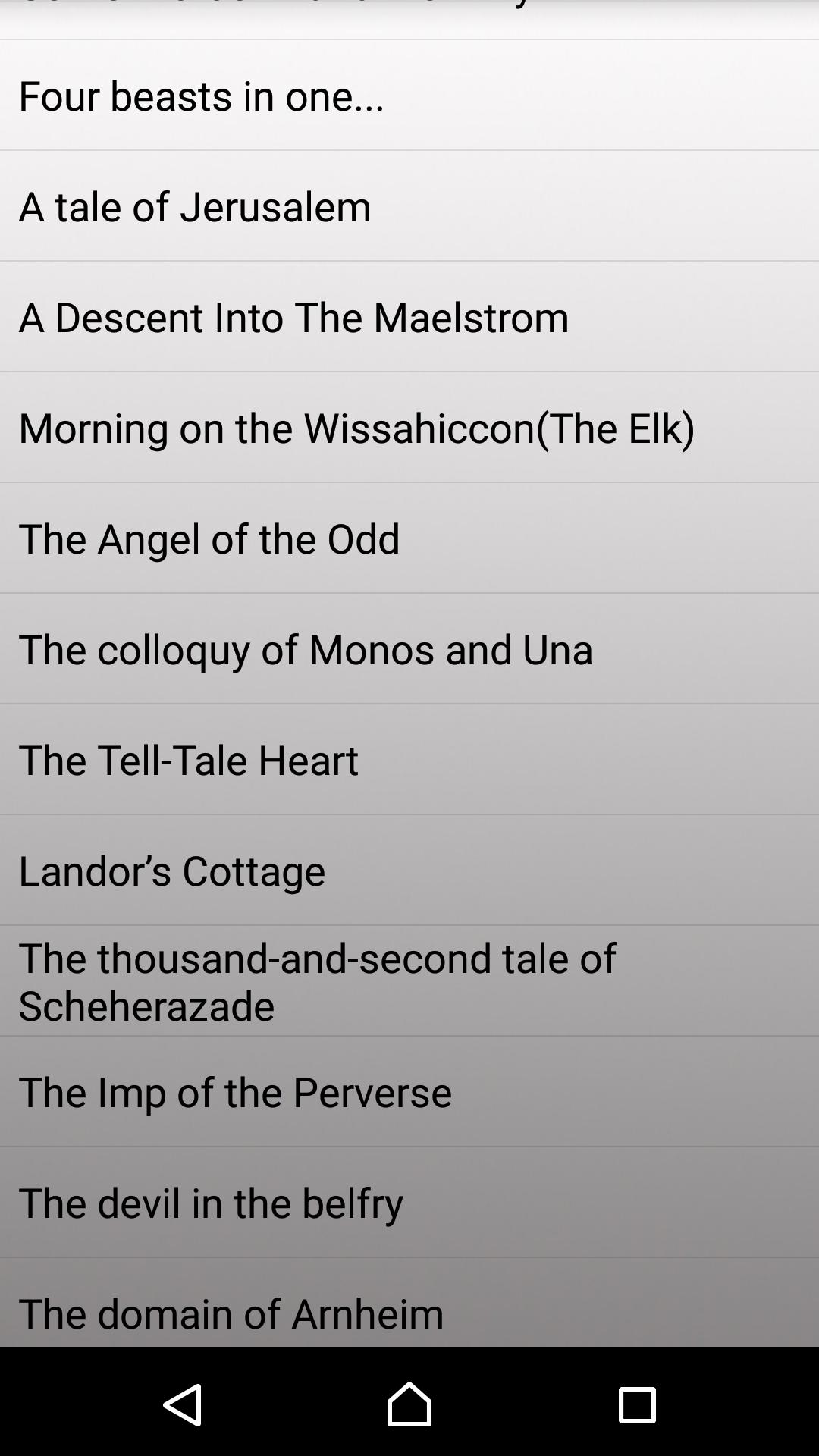Screen dimensions: 819x1456
Task: Select 'The domain of Arnheim'
Action: (230, 1313)
